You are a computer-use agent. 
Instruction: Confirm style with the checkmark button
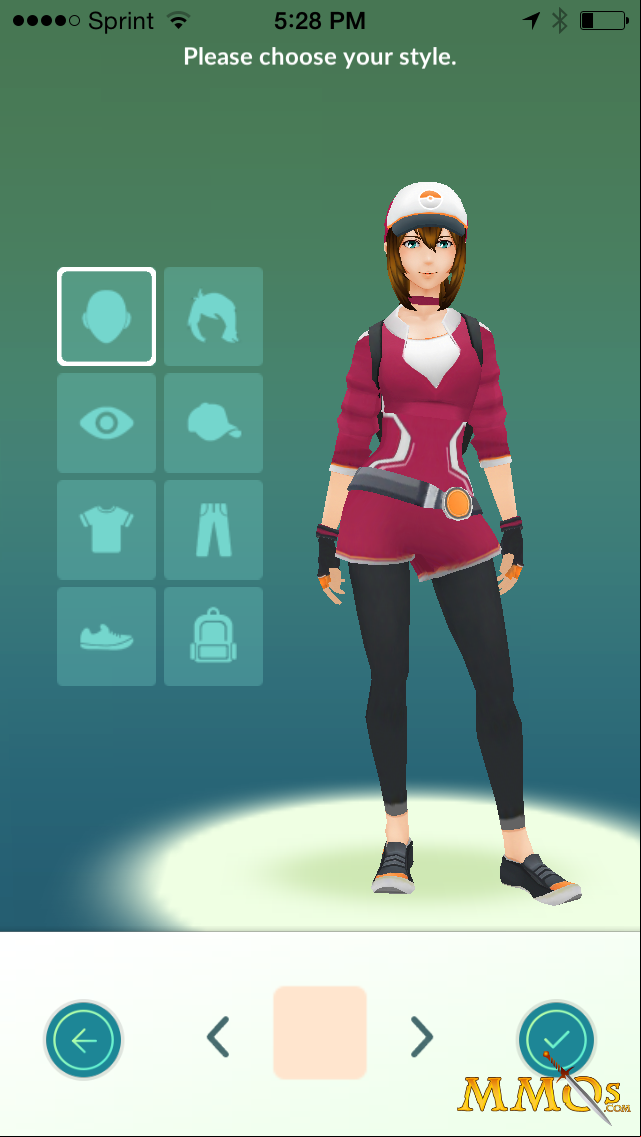(556, 1041)
